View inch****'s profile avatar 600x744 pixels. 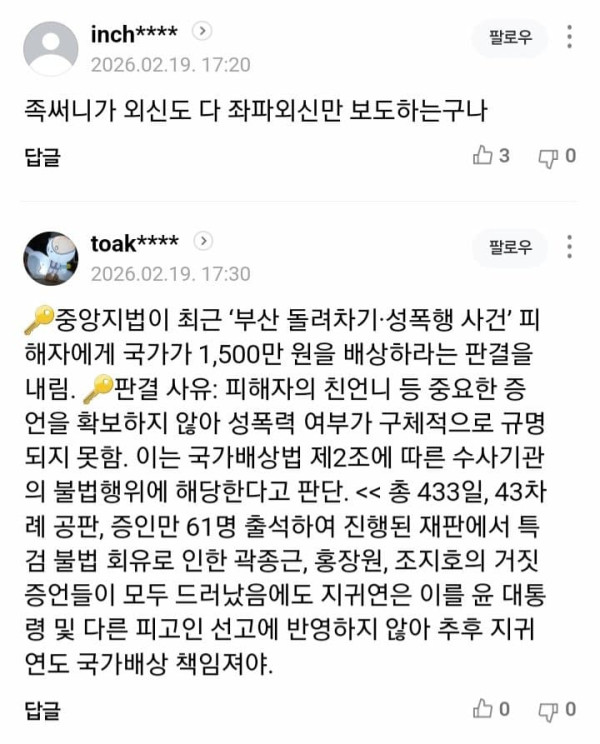click(x=51, y=48)
